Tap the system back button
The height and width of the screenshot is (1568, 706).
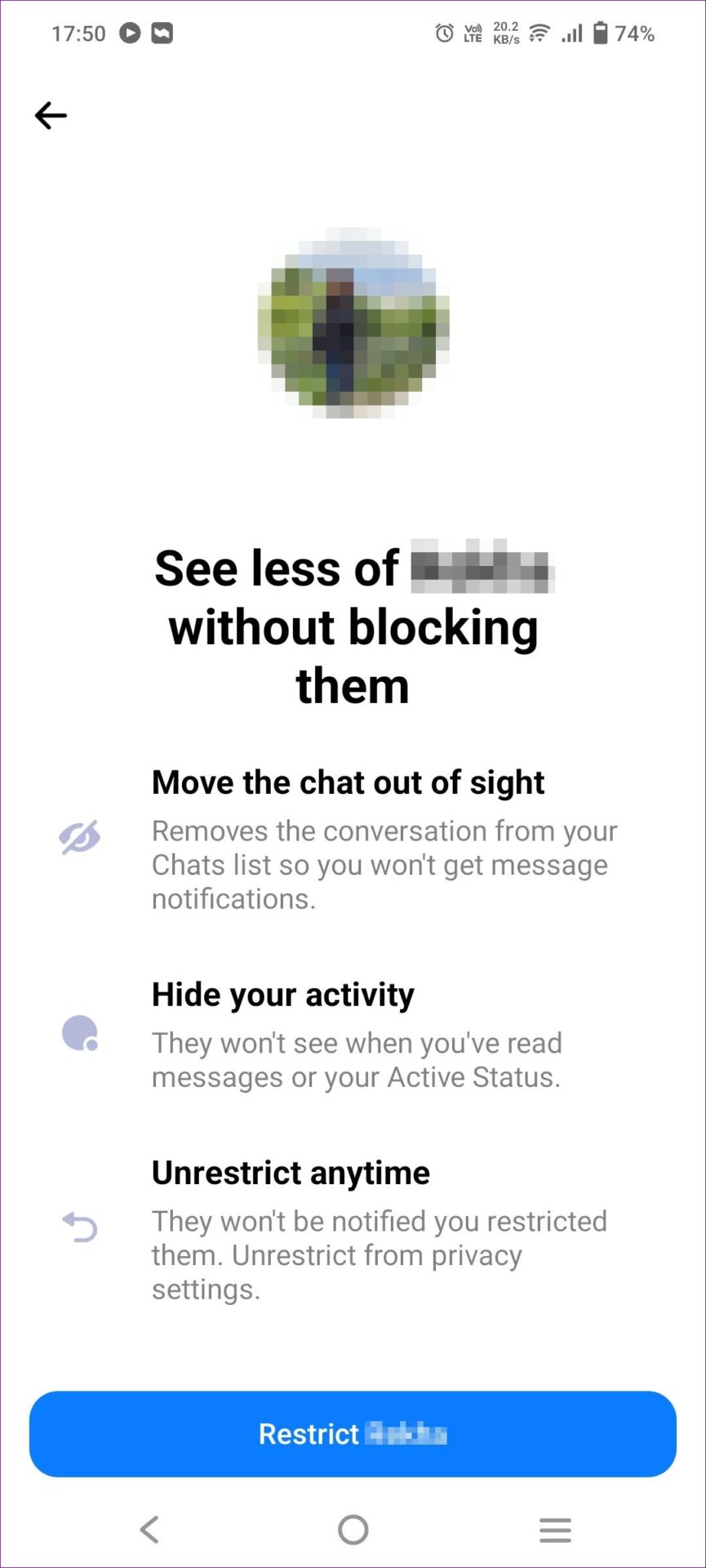click(149, 1529)
